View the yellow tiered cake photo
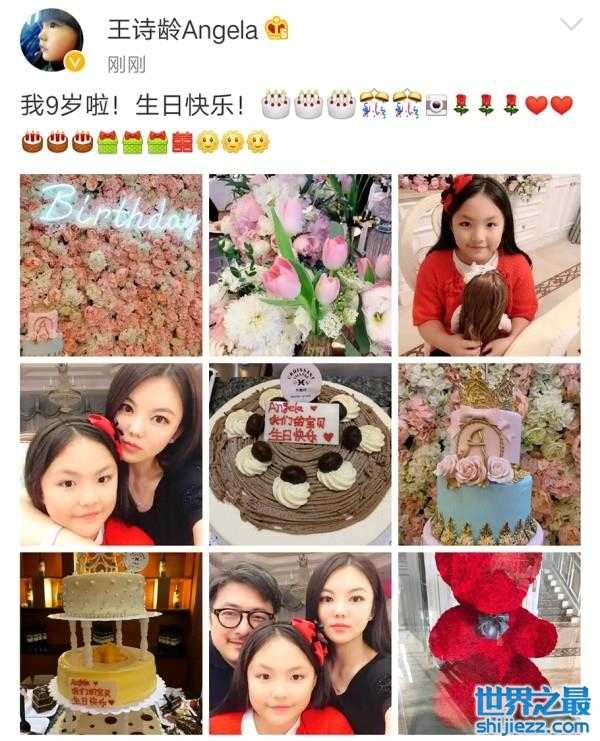 [111, 643]
